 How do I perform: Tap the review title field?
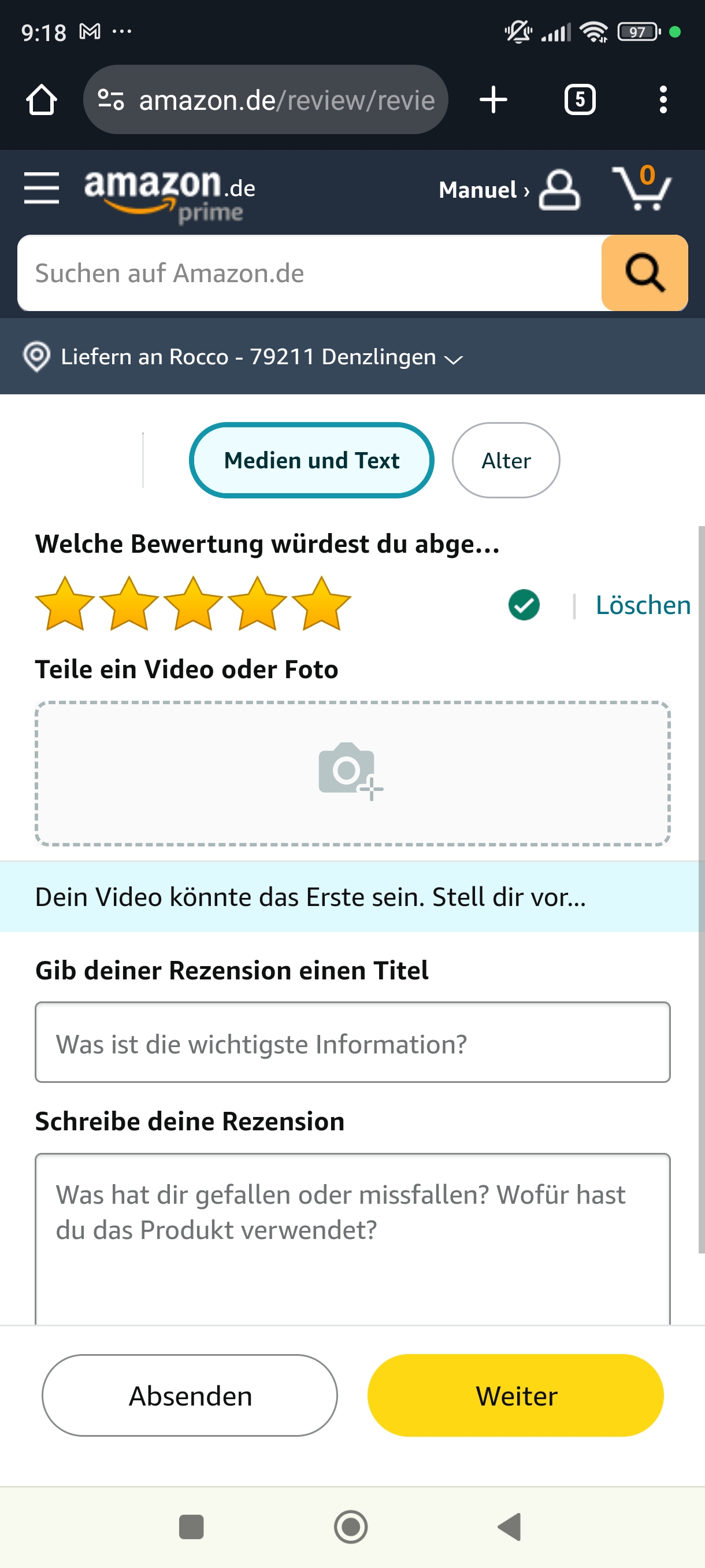[x=352, y=1042]
